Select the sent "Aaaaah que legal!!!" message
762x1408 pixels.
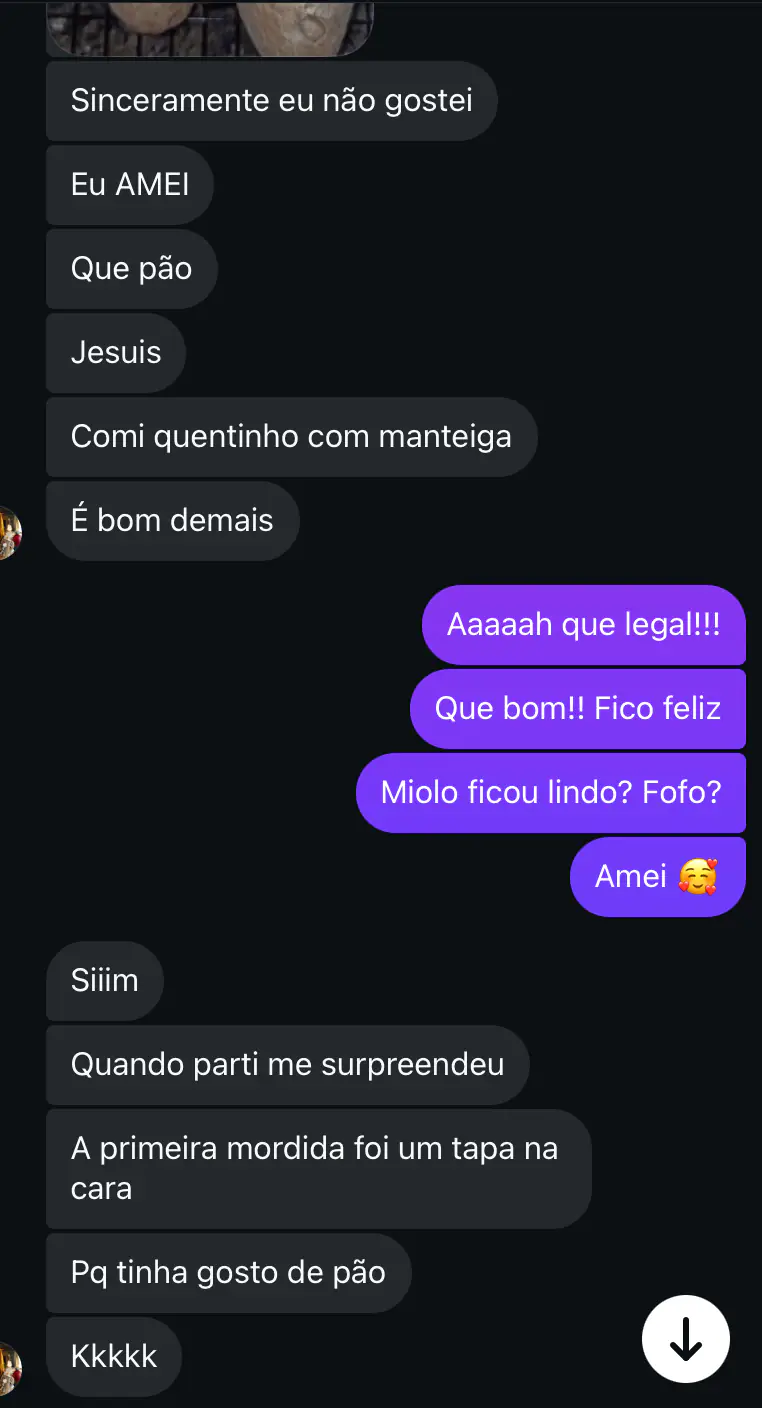583,624
